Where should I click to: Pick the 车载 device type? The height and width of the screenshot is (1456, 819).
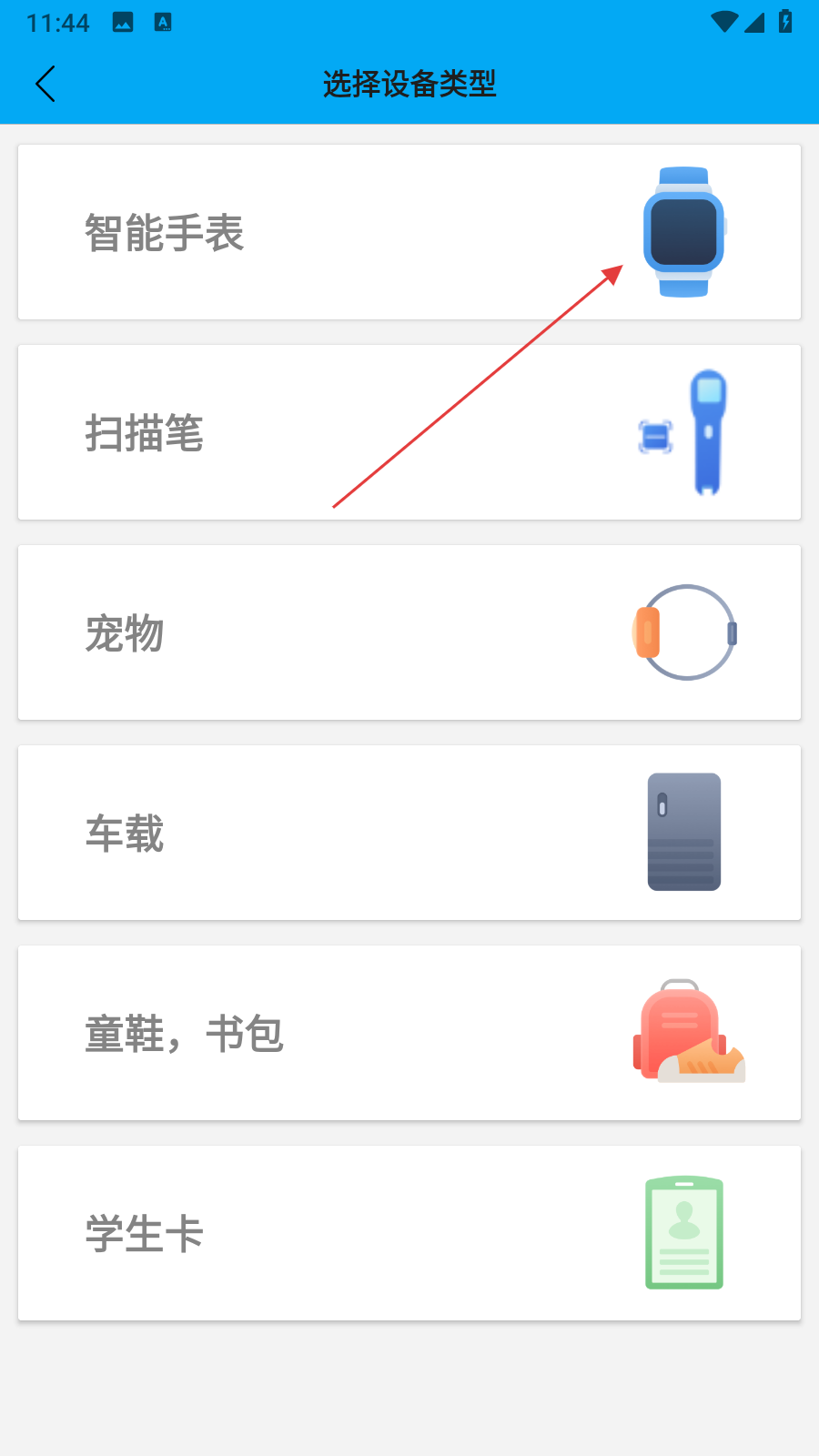pos(409,833)
